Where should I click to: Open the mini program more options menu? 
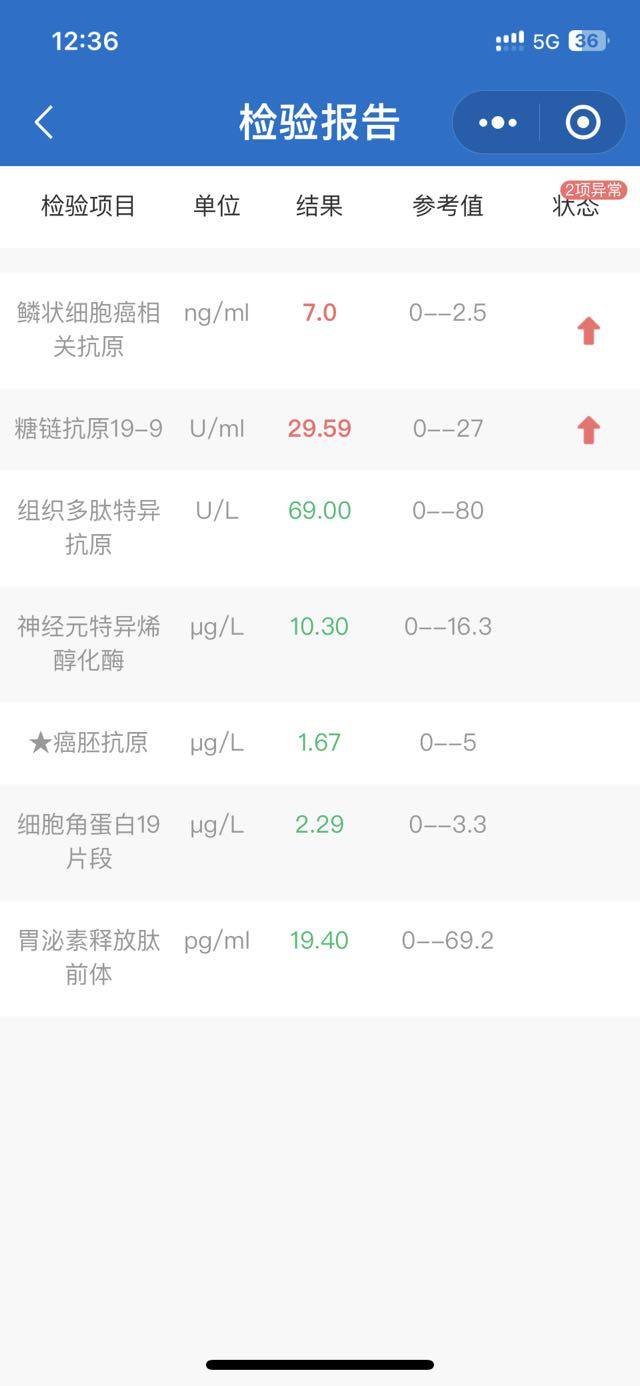pyautogui.click(x=498, y=123)
